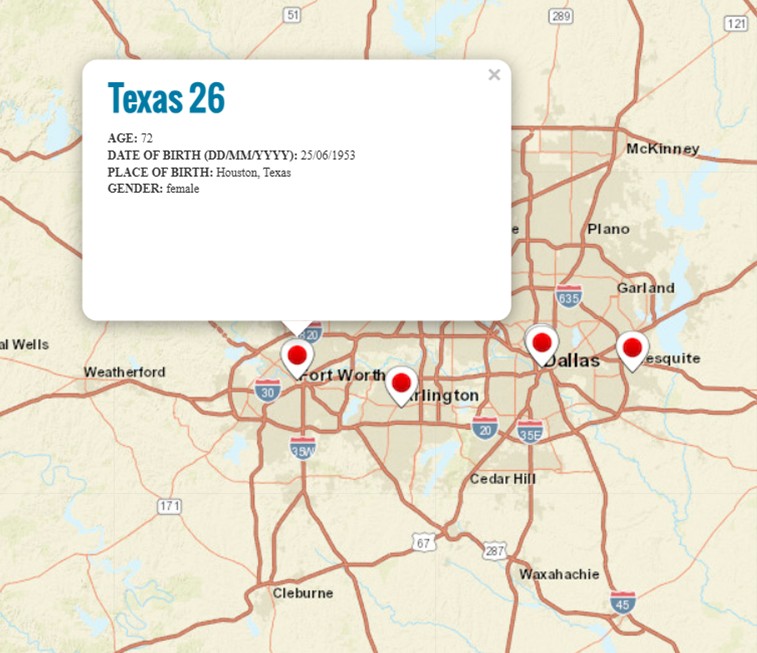The height and width of the screenshot is (653, 757).
Task: Select the map marker near Arlington
Action: coord(402,383)
